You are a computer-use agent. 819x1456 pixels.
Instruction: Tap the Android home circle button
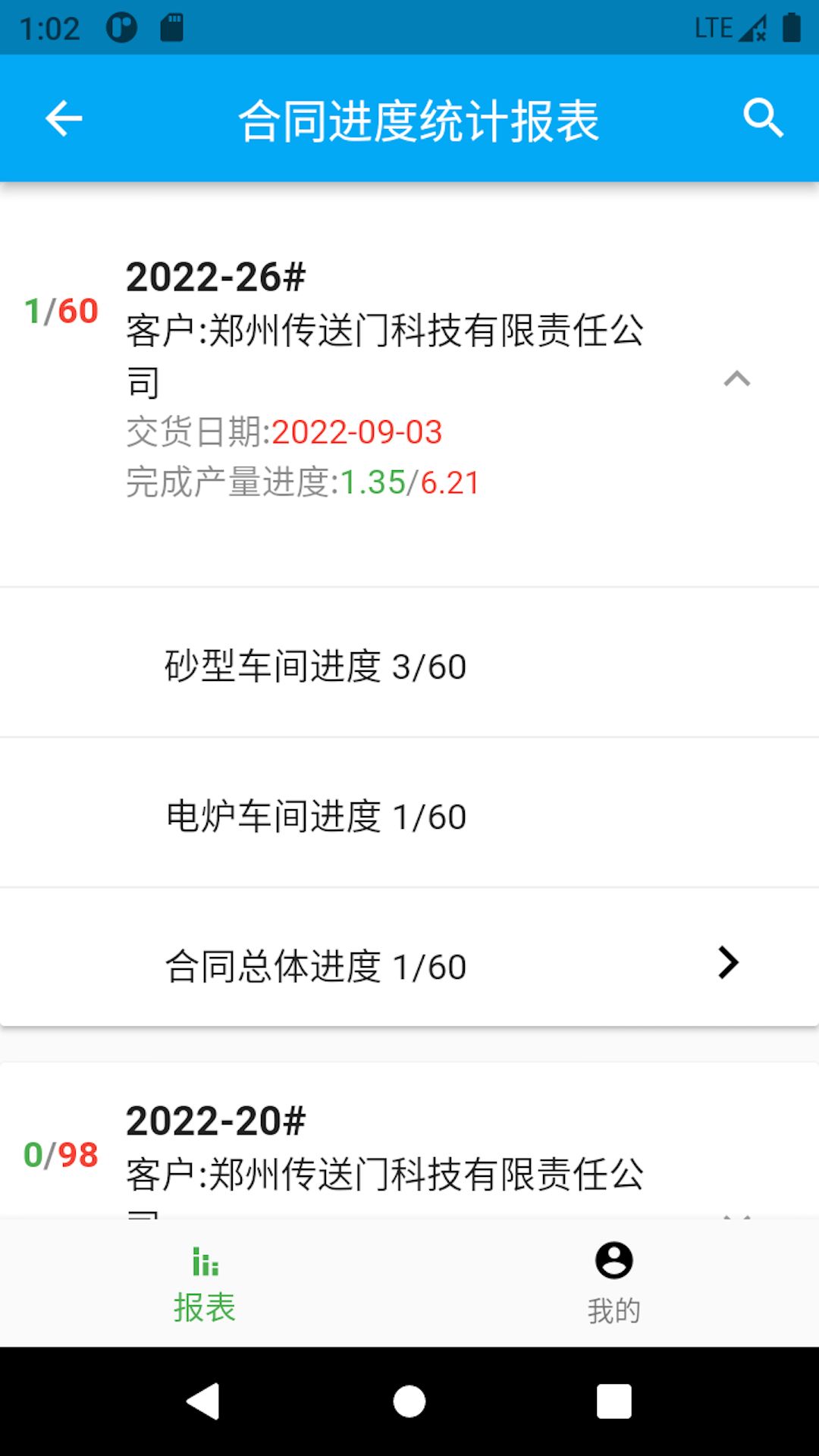pyautogui.click(x=409, y=1401)
